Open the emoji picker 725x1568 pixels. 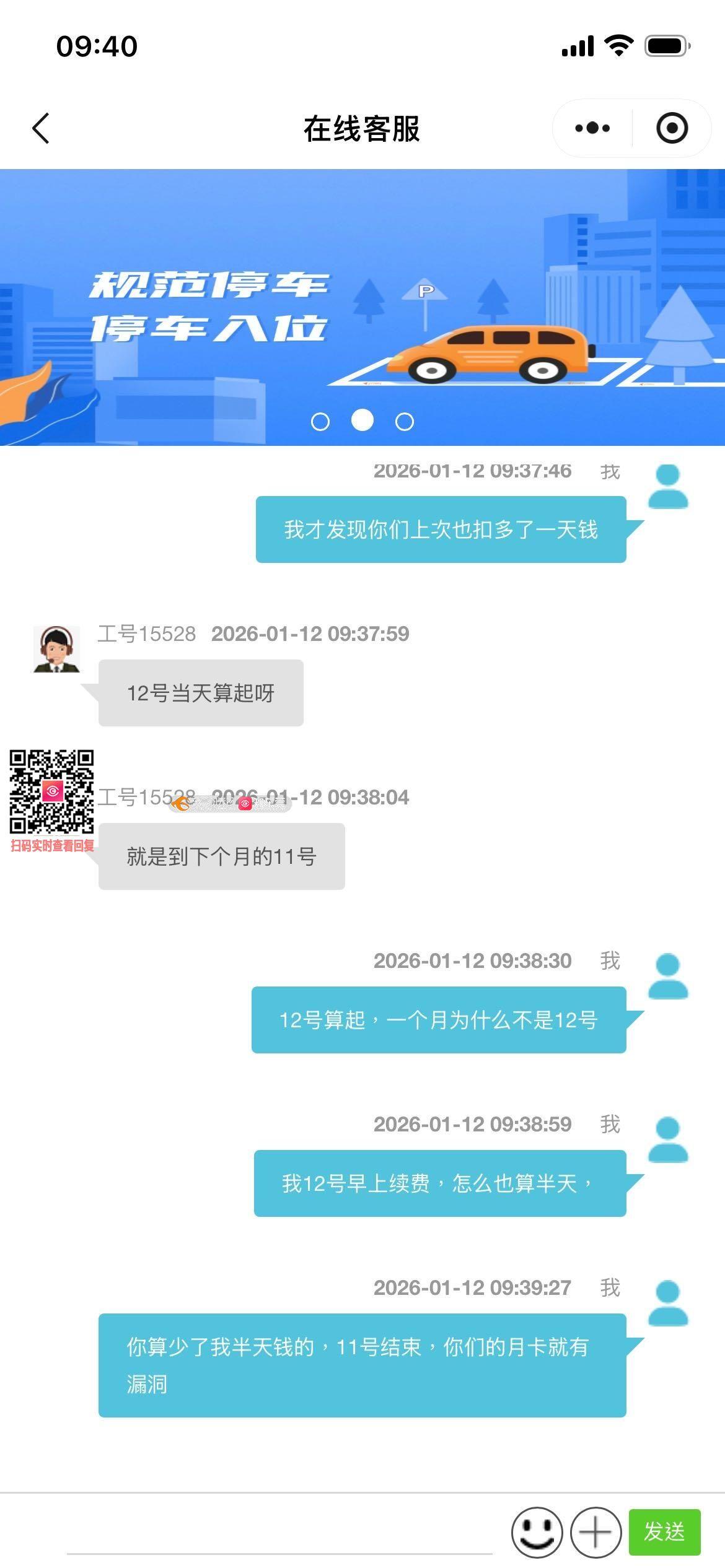click(537, 1531)
